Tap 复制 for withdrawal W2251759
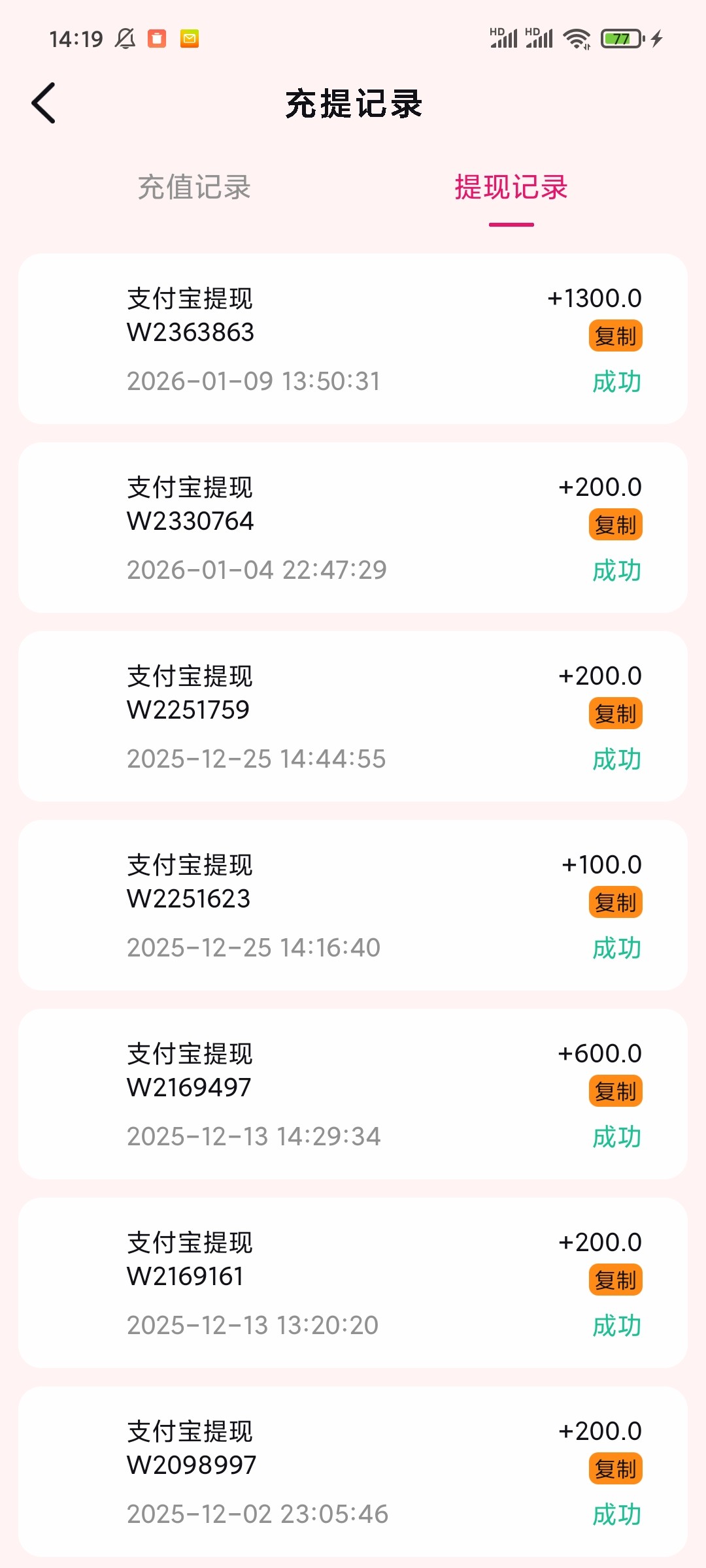The width and height of the screenshot is (706, 1568). pyautogui.click(x=615, y=714)
